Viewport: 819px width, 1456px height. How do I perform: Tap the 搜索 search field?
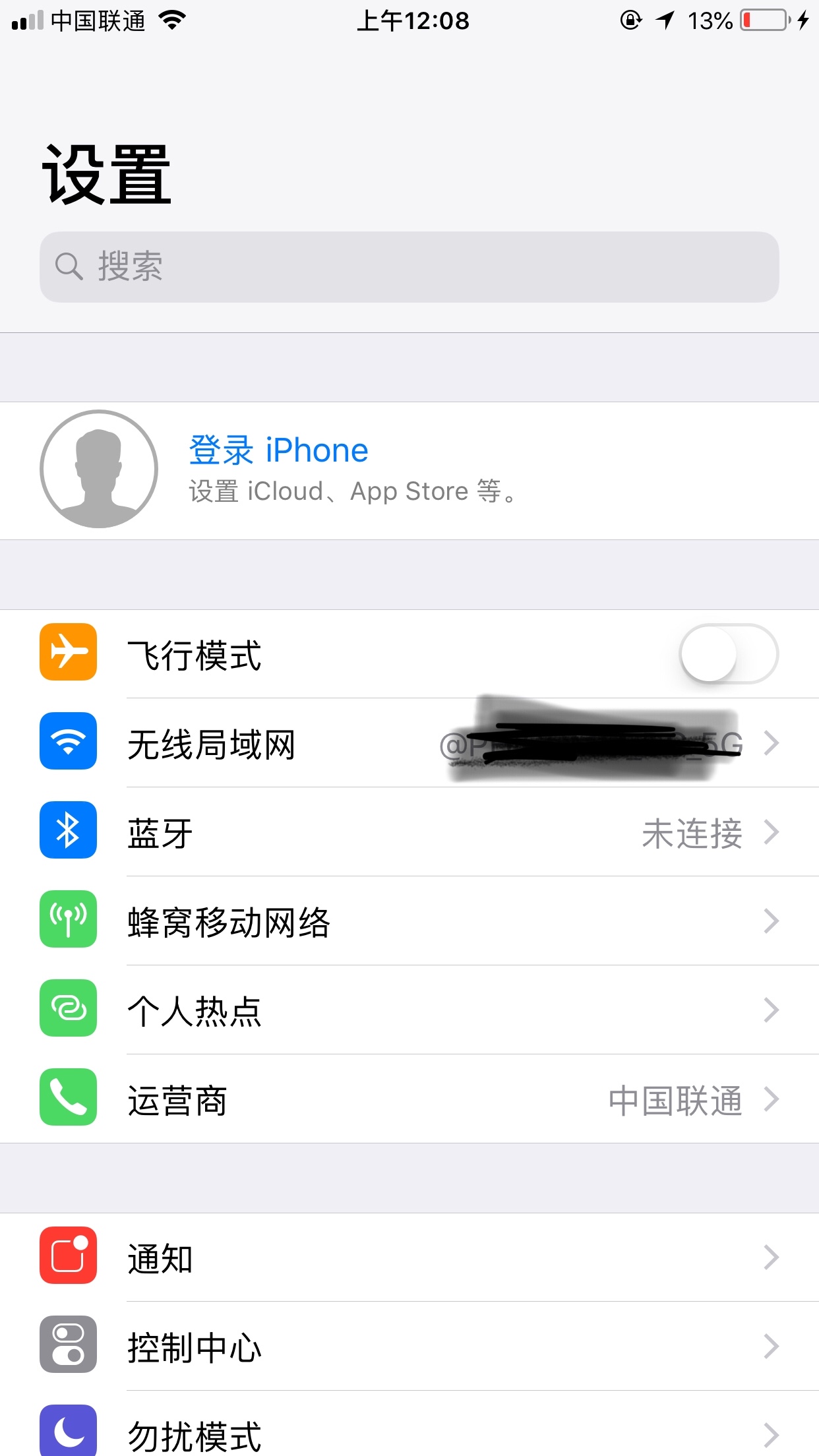(x=409, y=267)
